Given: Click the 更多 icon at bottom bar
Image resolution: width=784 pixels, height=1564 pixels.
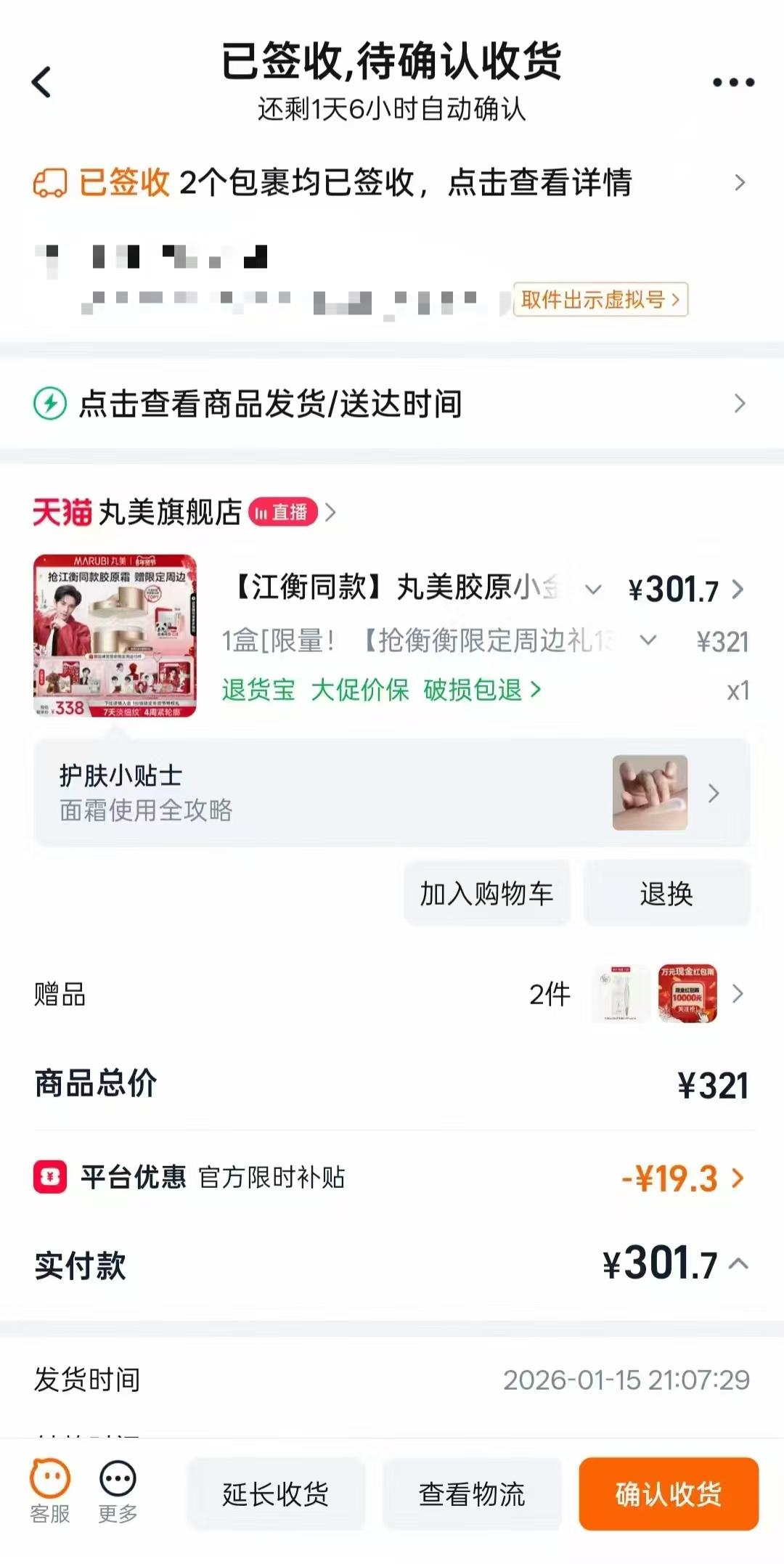Looking at the screenshot, I should click(118, 1493).
